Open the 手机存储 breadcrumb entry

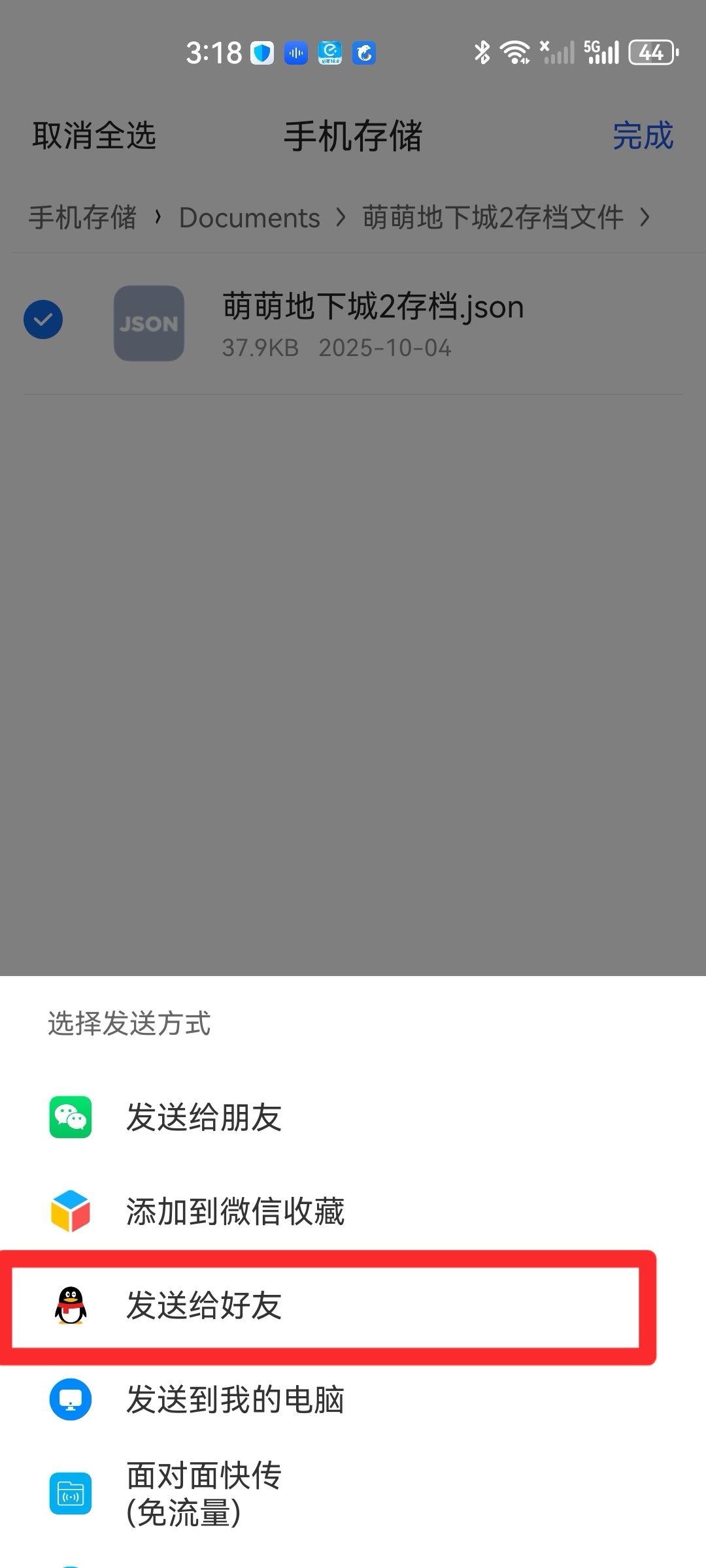(x=80, y=218)
